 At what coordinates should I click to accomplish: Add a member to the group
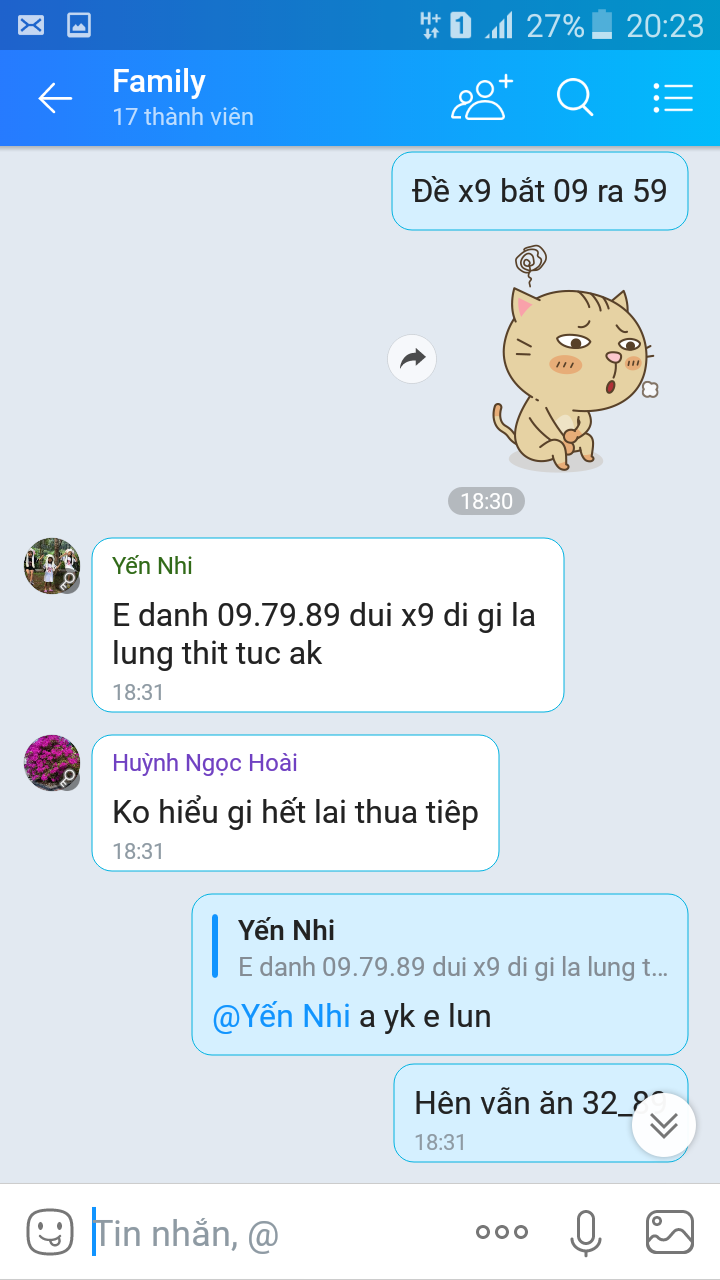point(481,98)
